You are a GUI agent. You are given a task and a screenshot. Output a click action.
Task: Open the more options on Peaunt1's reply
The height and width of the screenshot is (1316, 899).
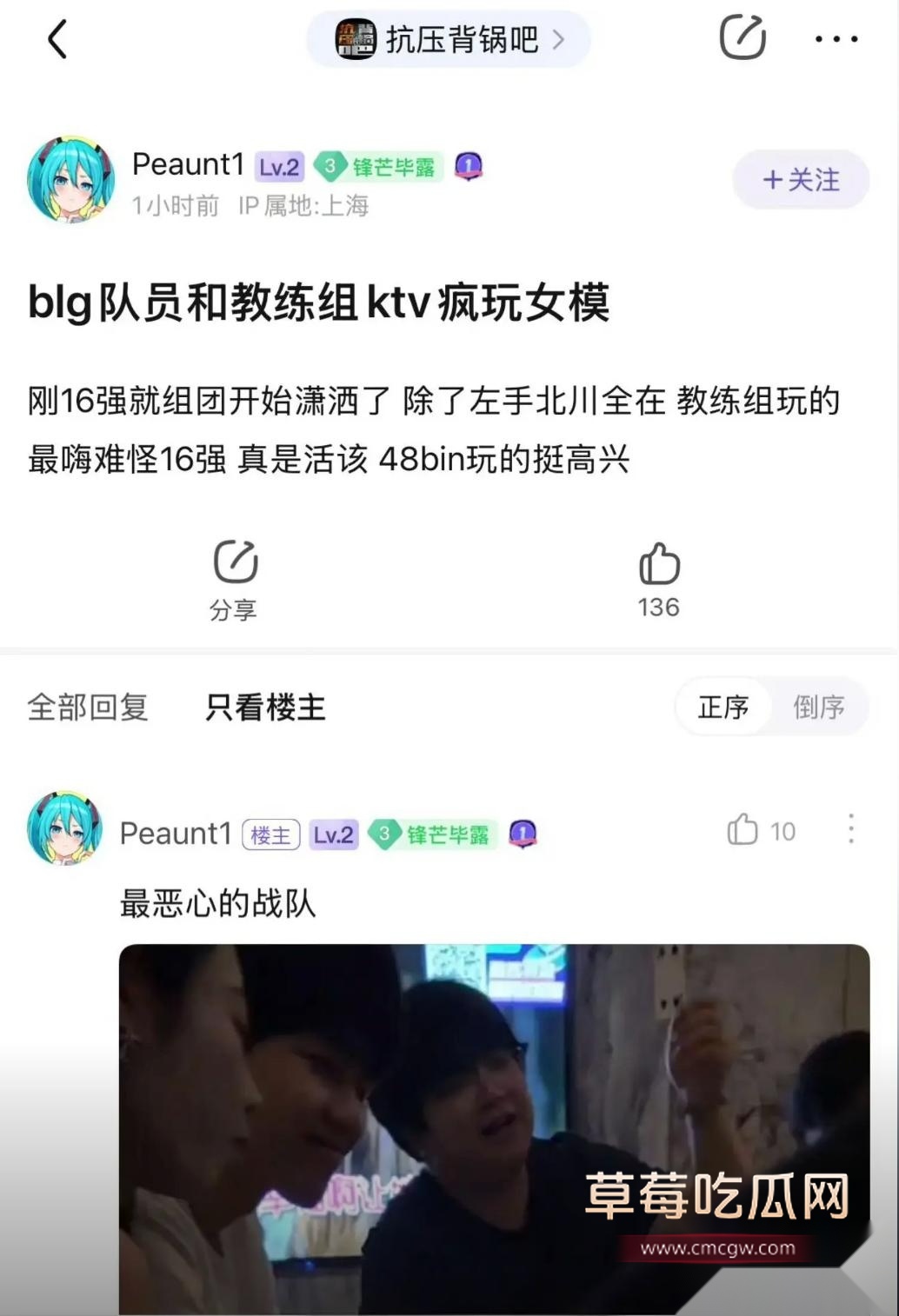[851, 829]
